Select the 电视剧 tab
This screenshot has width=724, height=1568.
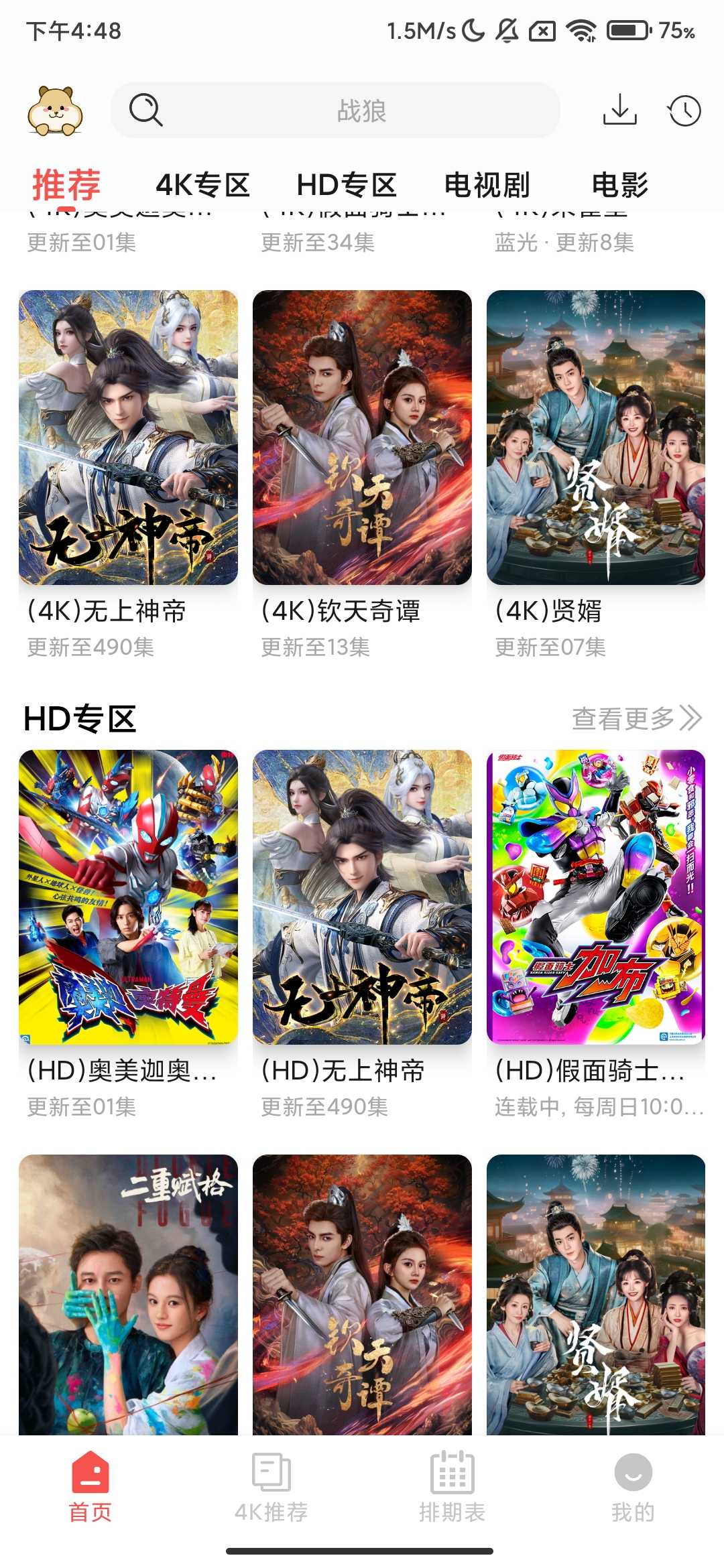(487, 185)
